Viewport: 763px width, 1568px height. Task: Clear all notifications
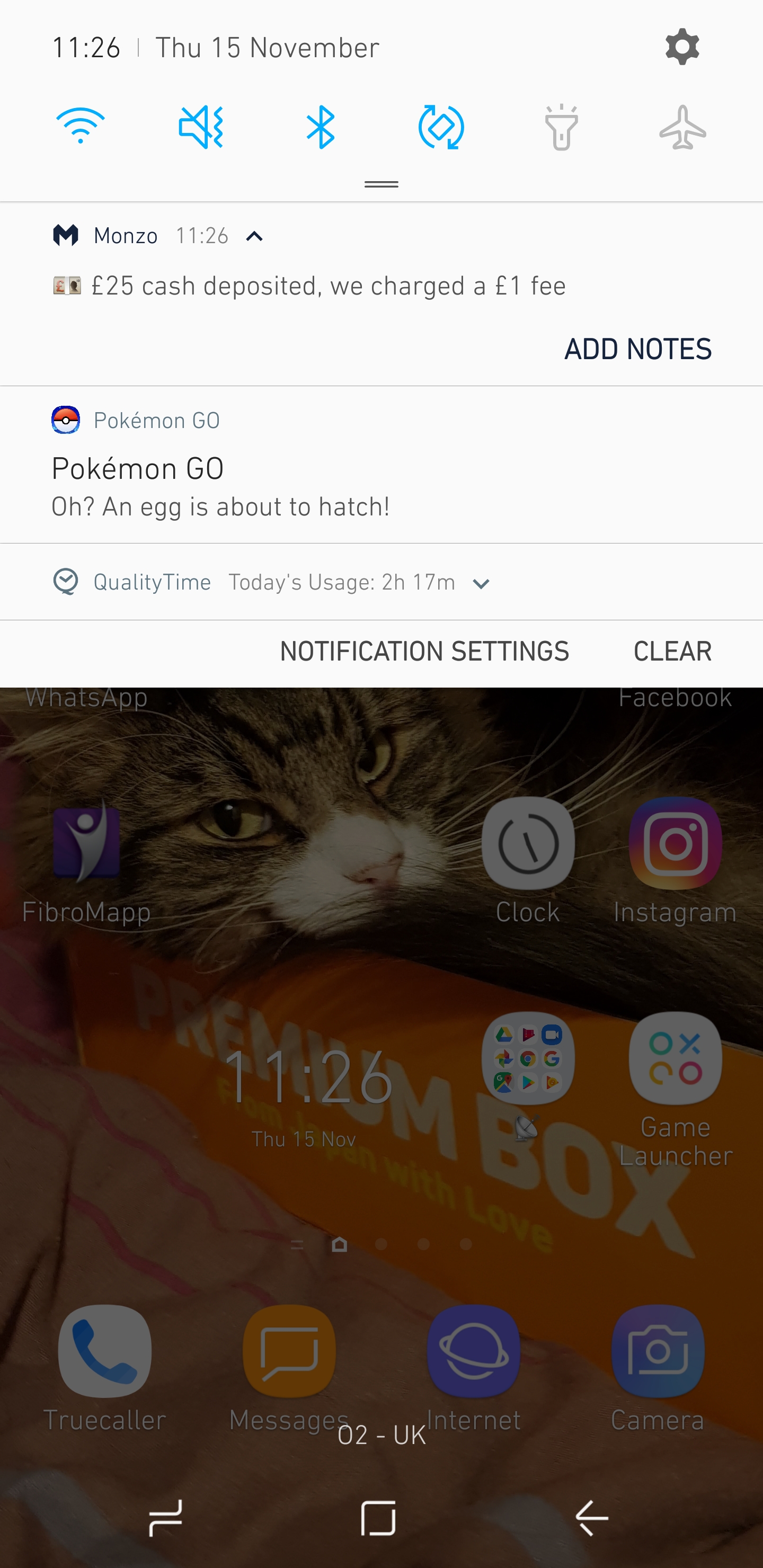672,652
